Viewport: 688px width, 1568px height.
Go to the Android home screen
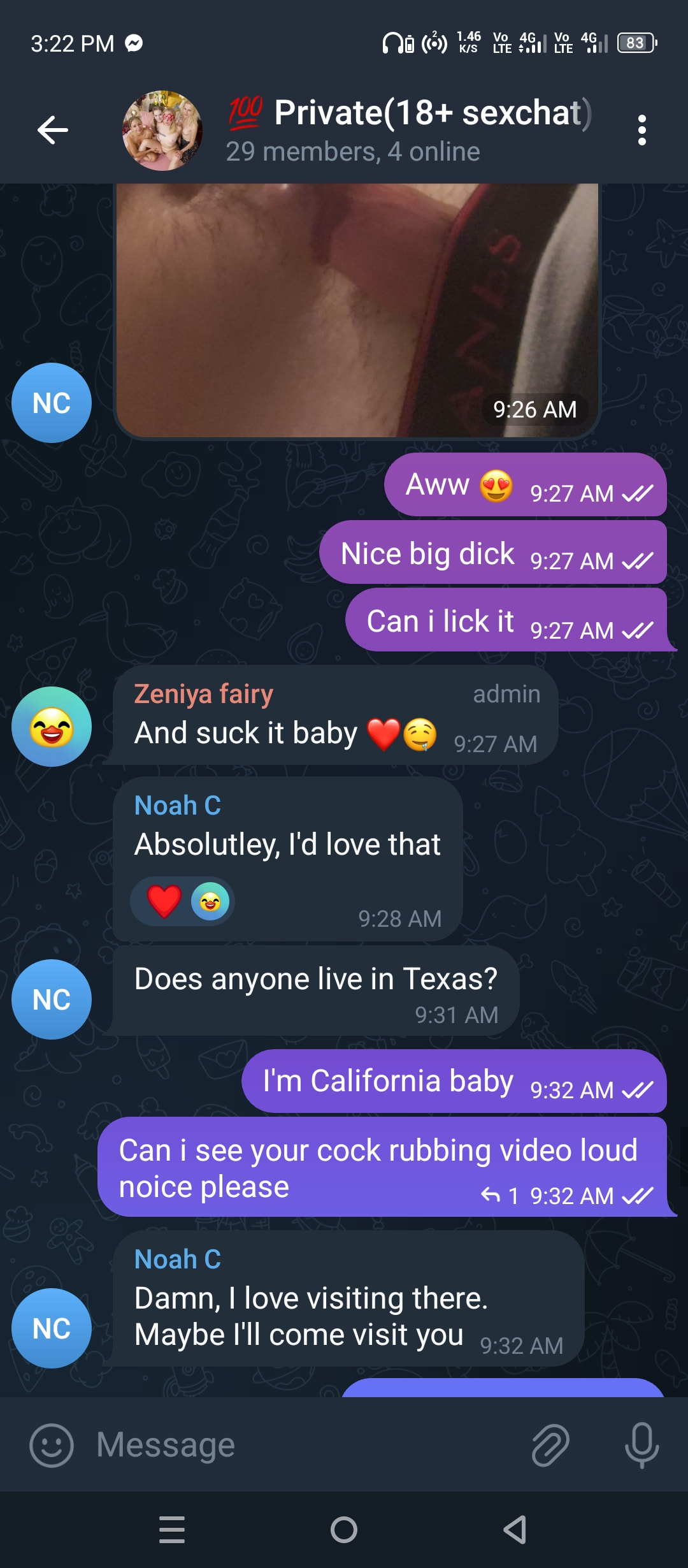[x=344, y=1530]
